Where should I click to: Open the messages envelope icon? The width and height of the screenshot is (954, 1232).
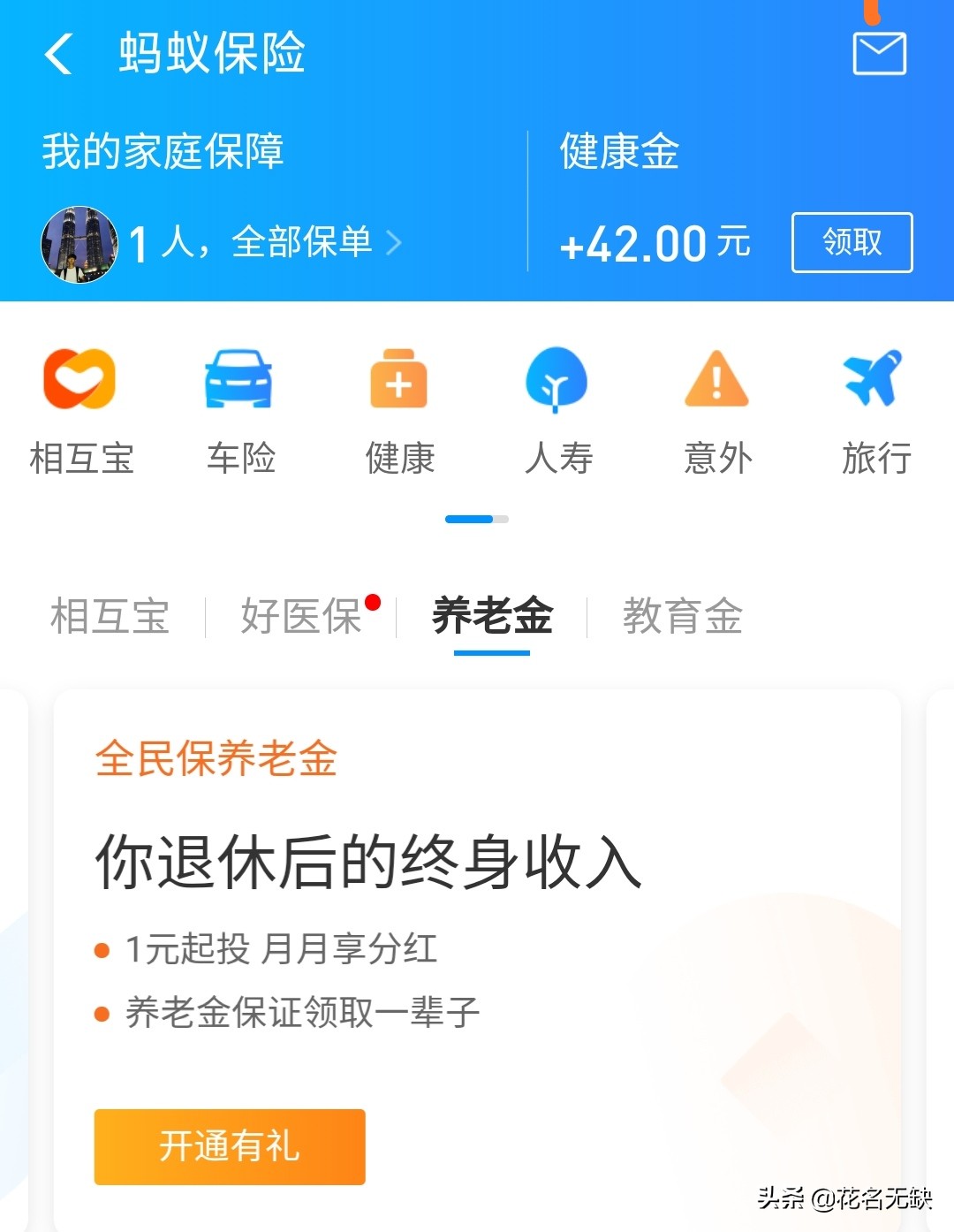[879, 54]
